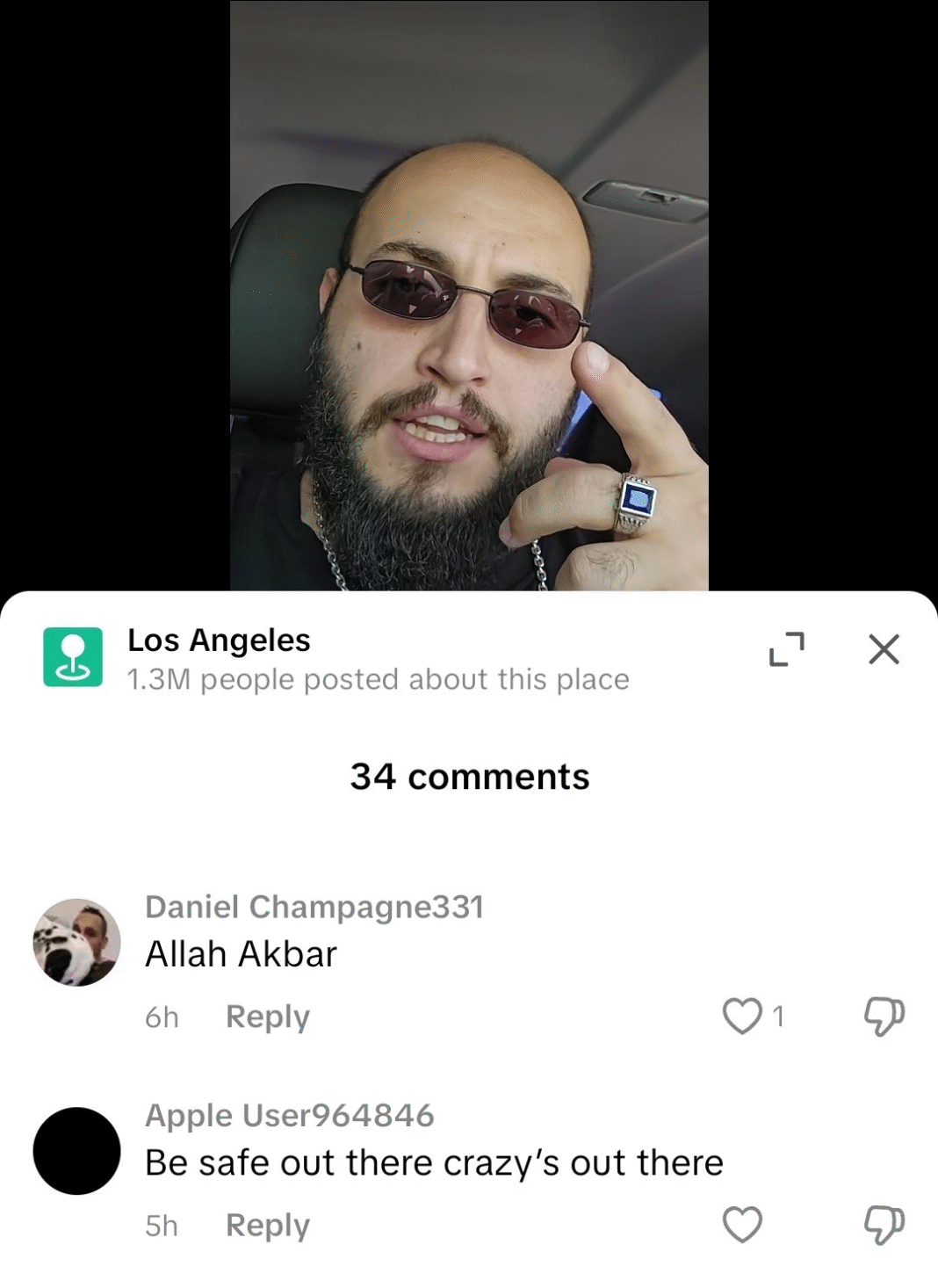Viewport: 938px width, 1288px height.
Task: Dislike Apple User964846's comment
Action: [x=884, y=1224]
